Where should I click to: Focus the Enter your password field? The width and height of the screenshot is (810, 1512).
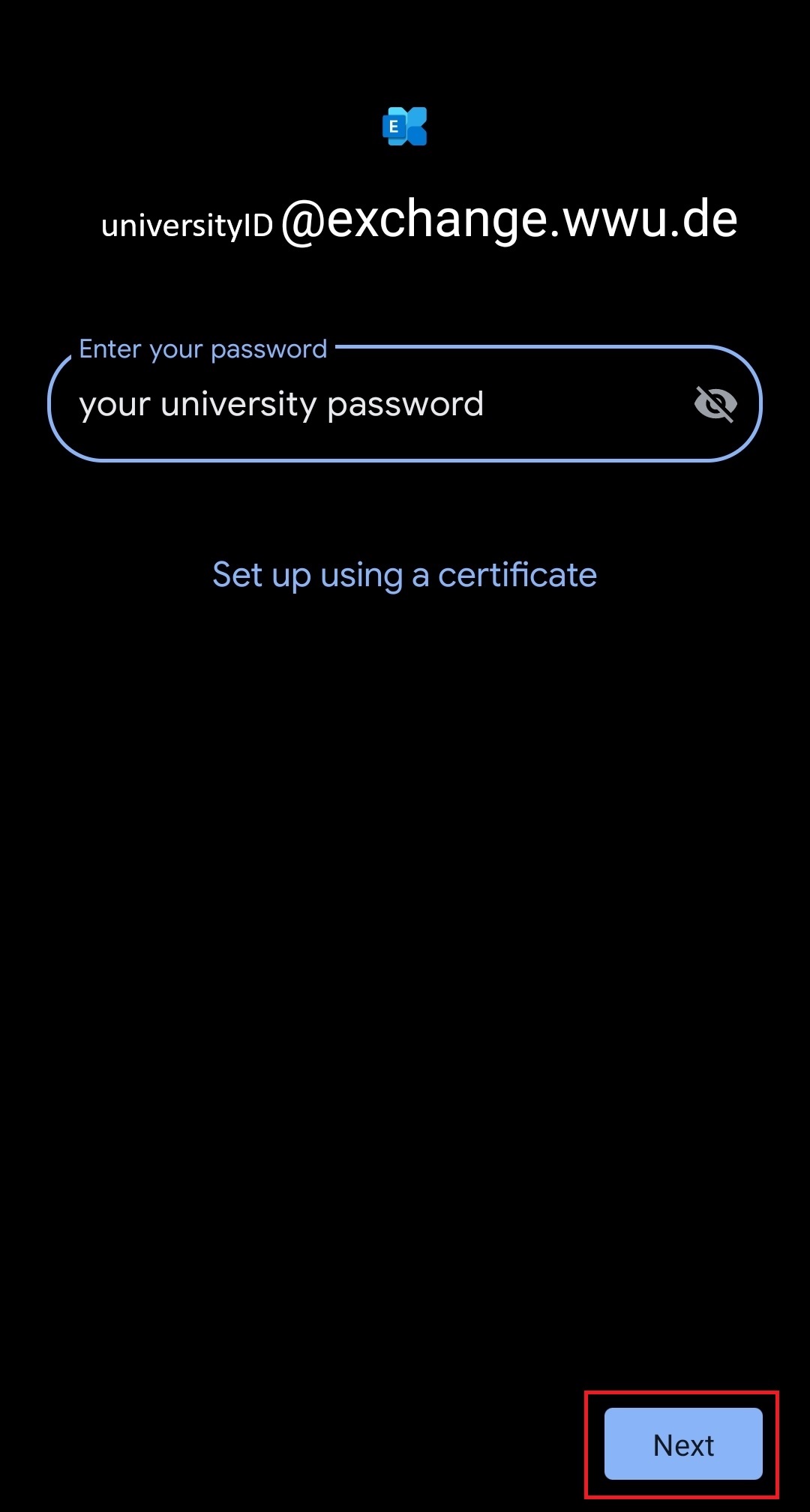click(x=360, y=405)
